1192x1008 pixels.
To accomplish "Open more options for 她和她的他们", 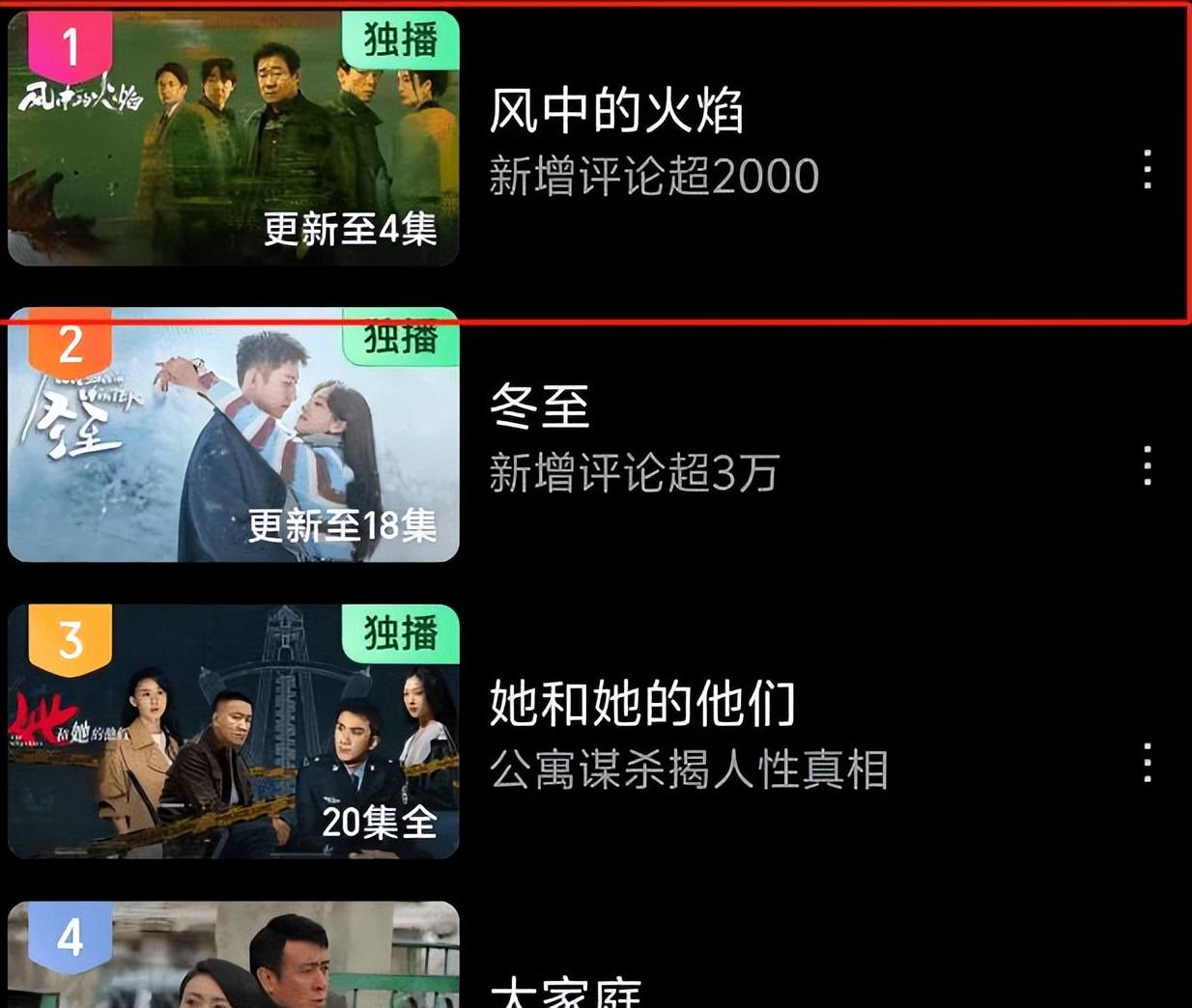I will [1147, 763].
